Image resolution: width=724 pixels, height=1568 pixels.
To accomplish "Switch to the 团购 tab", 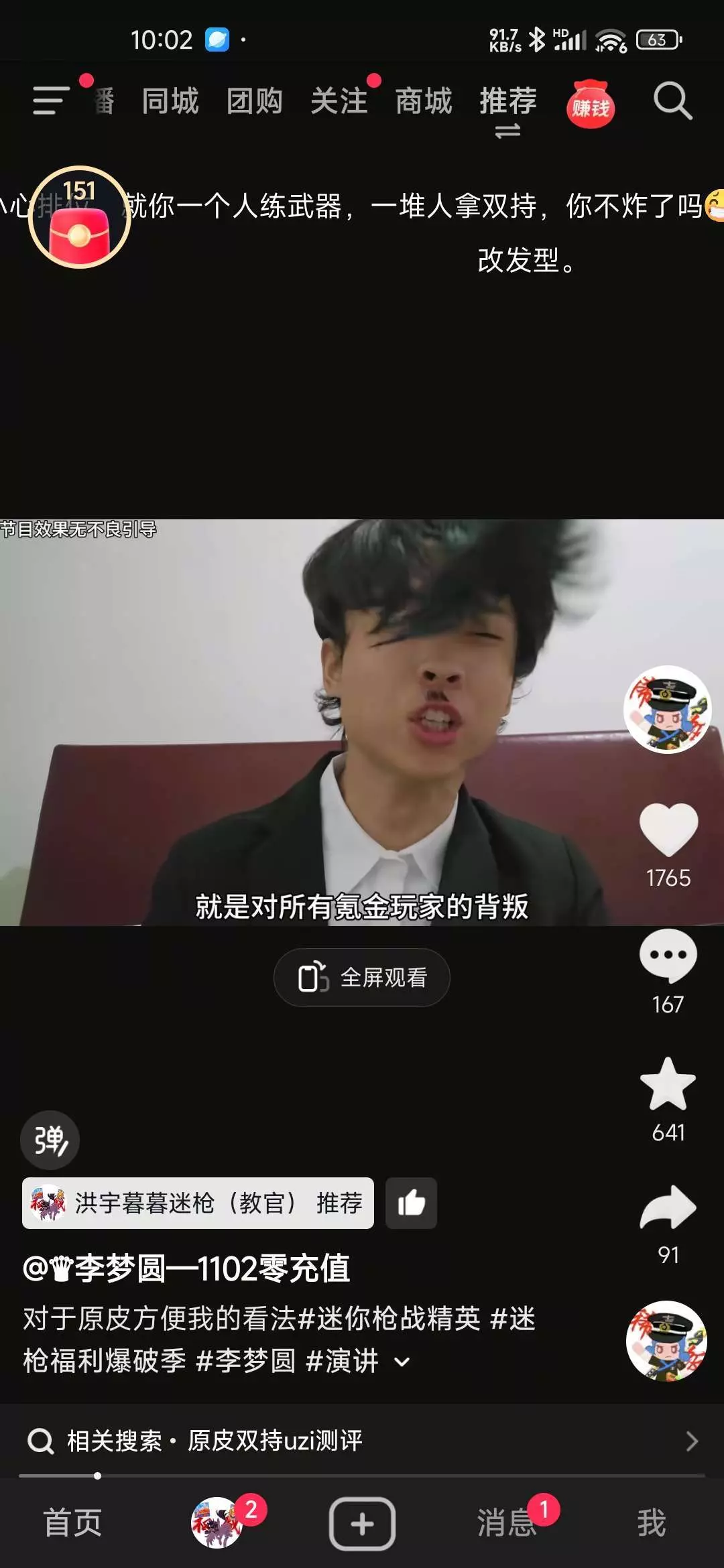I will tap(255, 101).
